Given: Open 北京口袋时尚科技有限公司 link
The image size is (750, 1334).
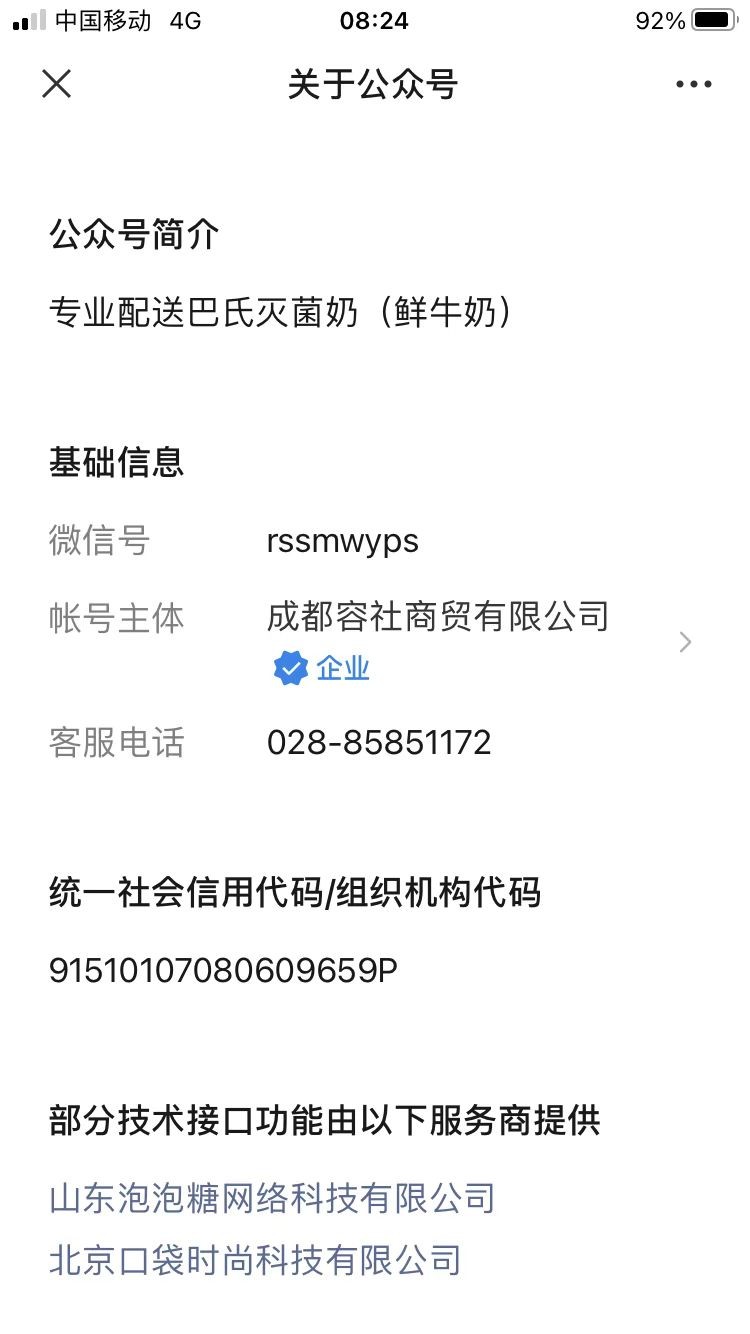Looking at the screenshot, I should (x=255, y=1259).
